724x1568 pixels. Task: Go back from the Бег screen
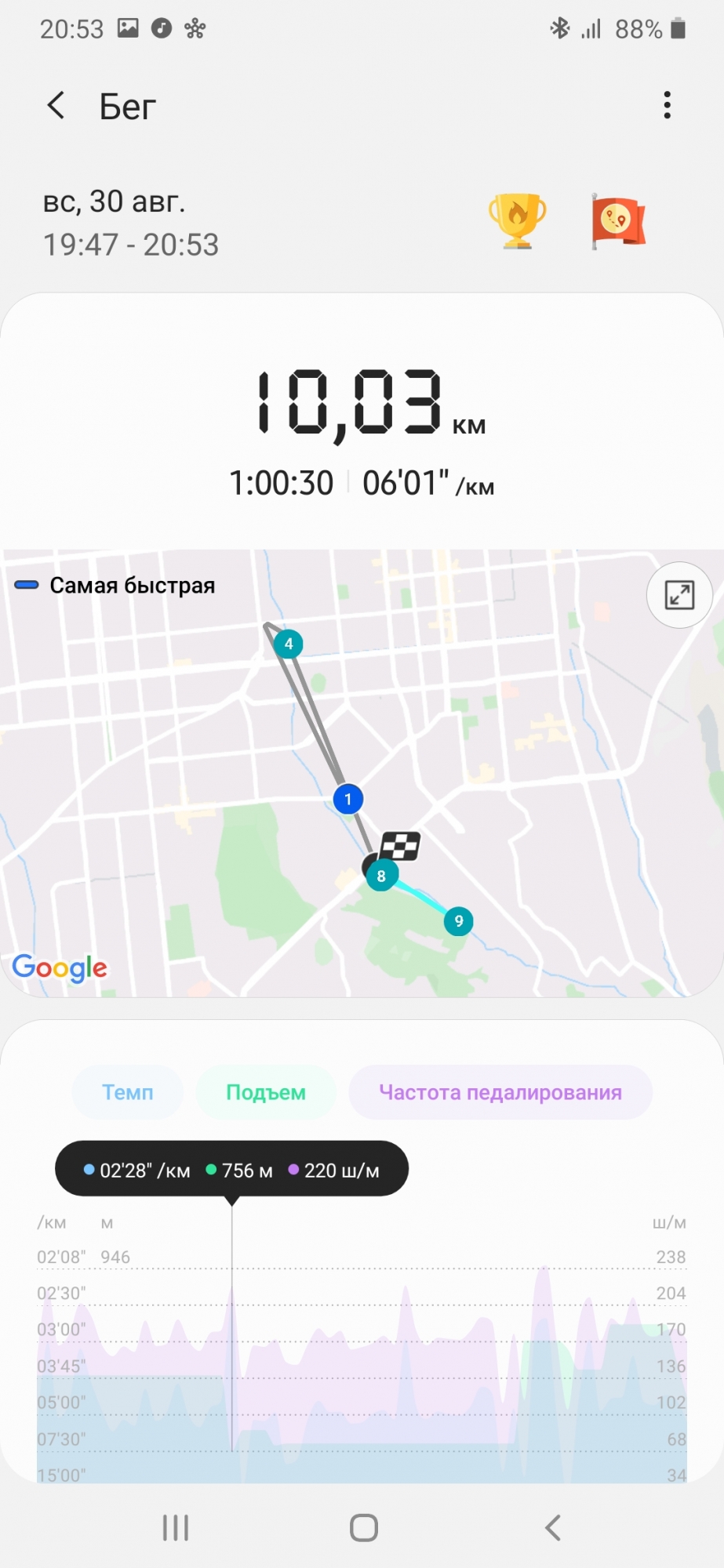click(x=56, y=105)
